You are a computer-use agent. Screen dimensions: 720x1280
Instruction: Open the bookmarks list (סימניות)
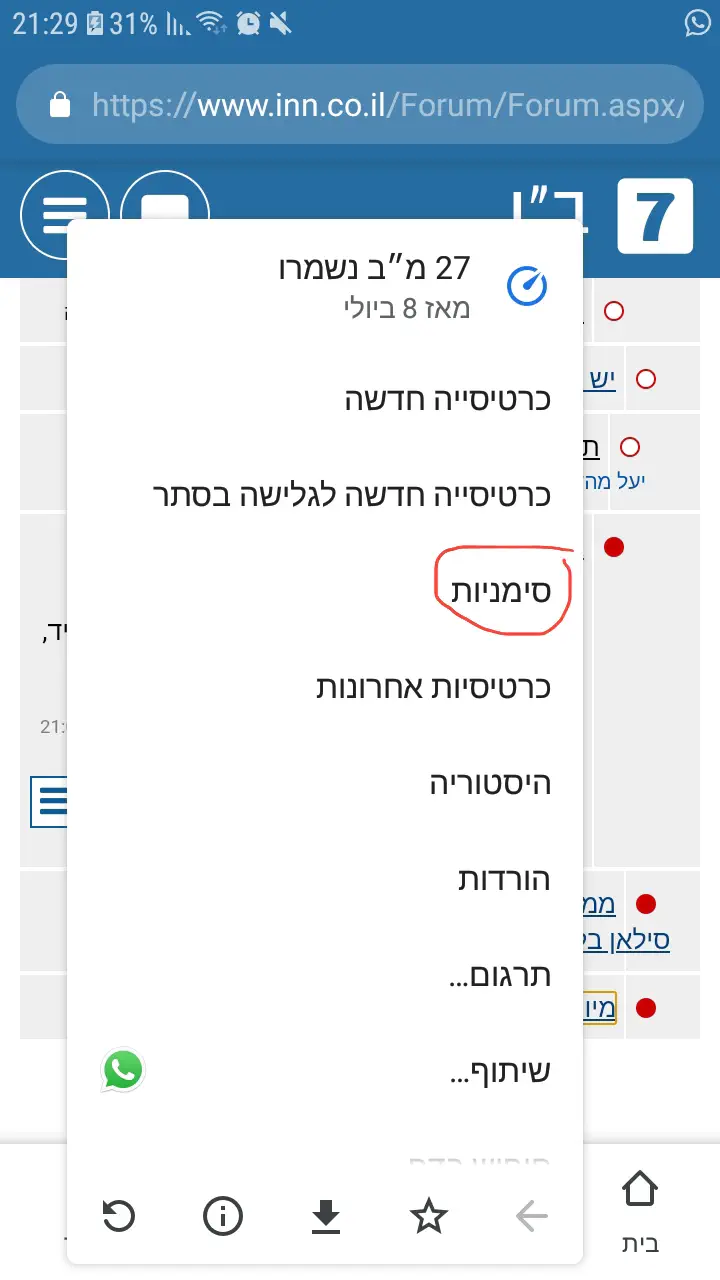pos(501,591)
